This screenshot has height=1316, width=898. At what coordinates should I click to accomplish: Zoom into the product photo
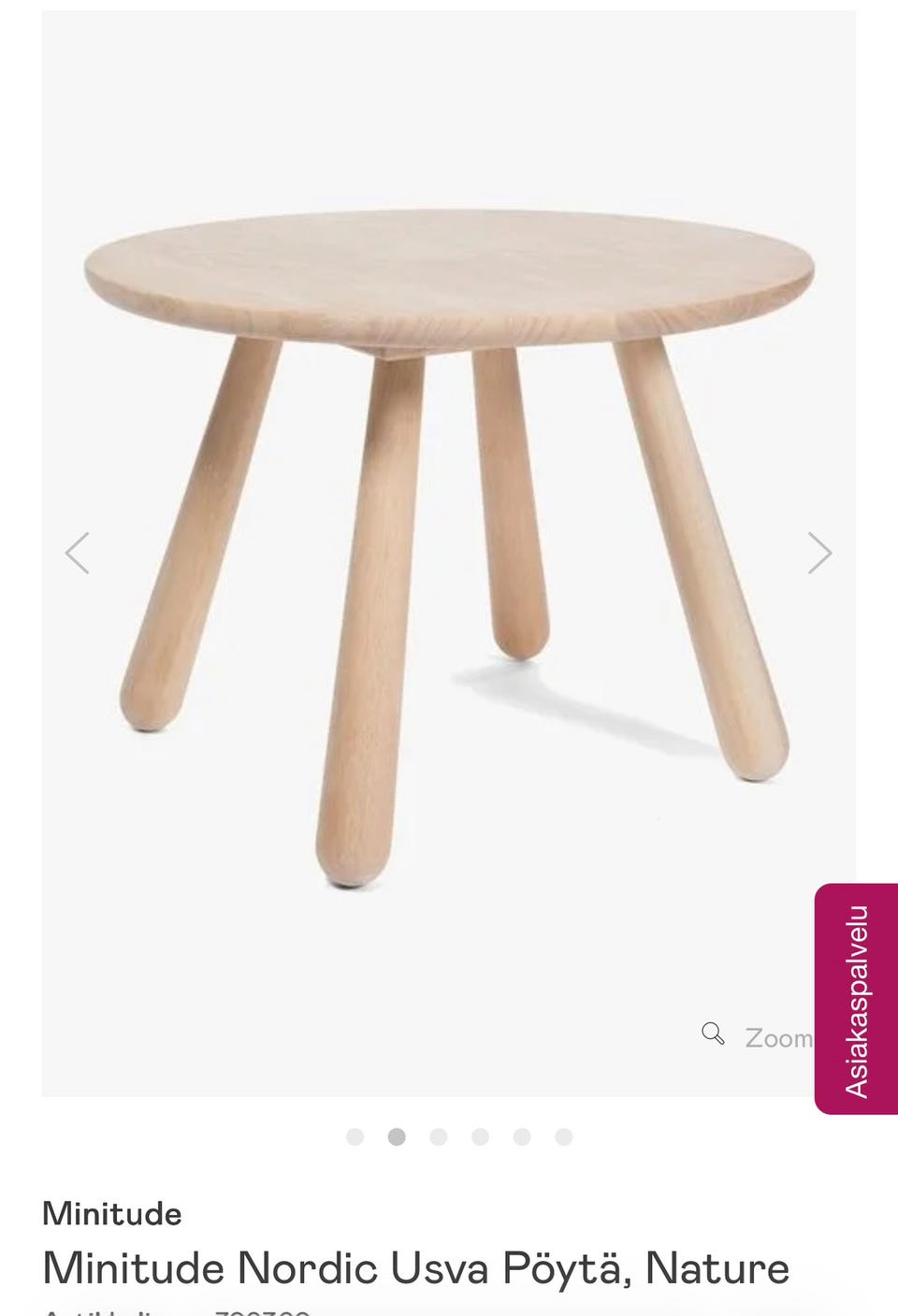758,1036
